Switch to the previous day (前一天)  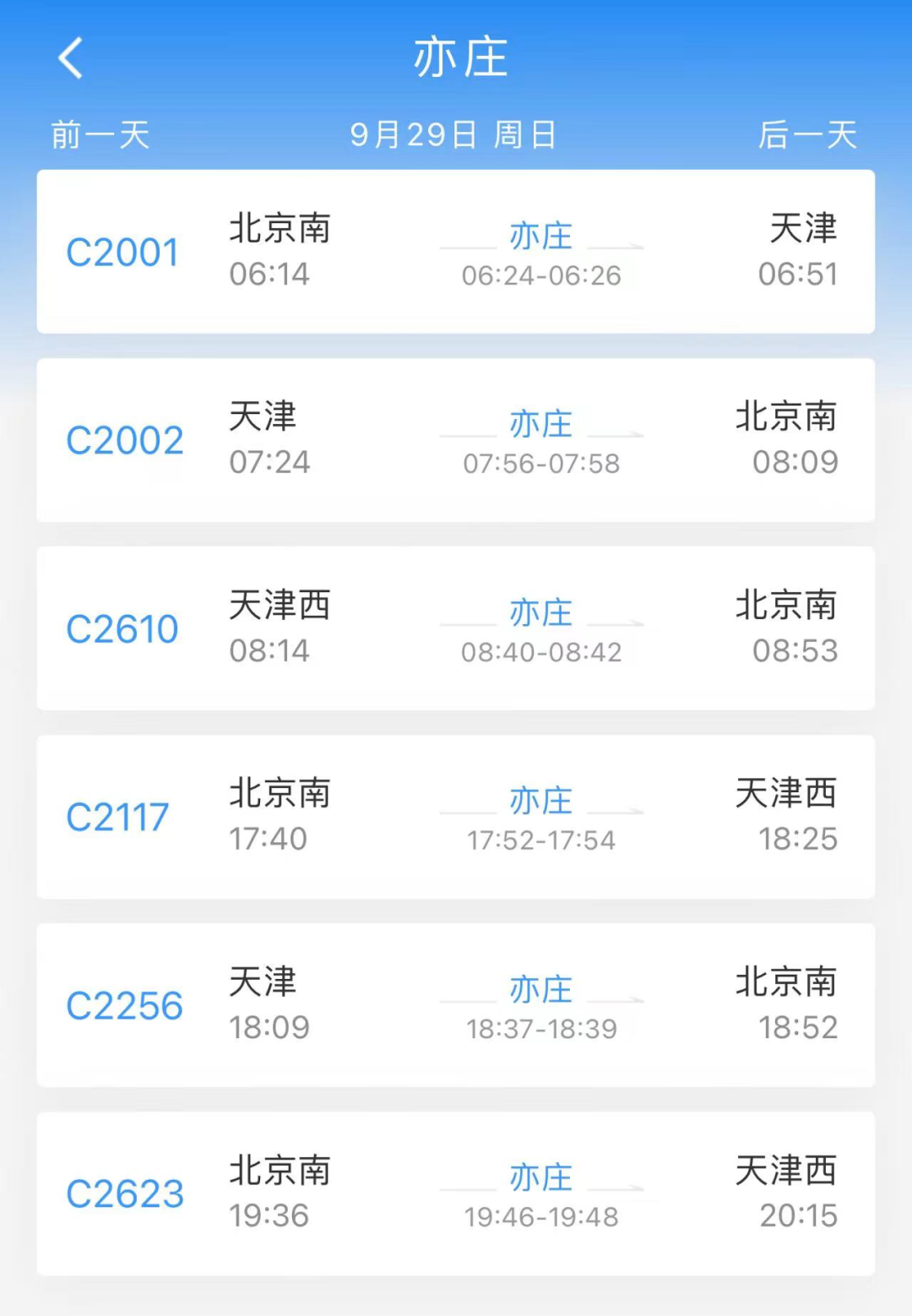(100, 135)
